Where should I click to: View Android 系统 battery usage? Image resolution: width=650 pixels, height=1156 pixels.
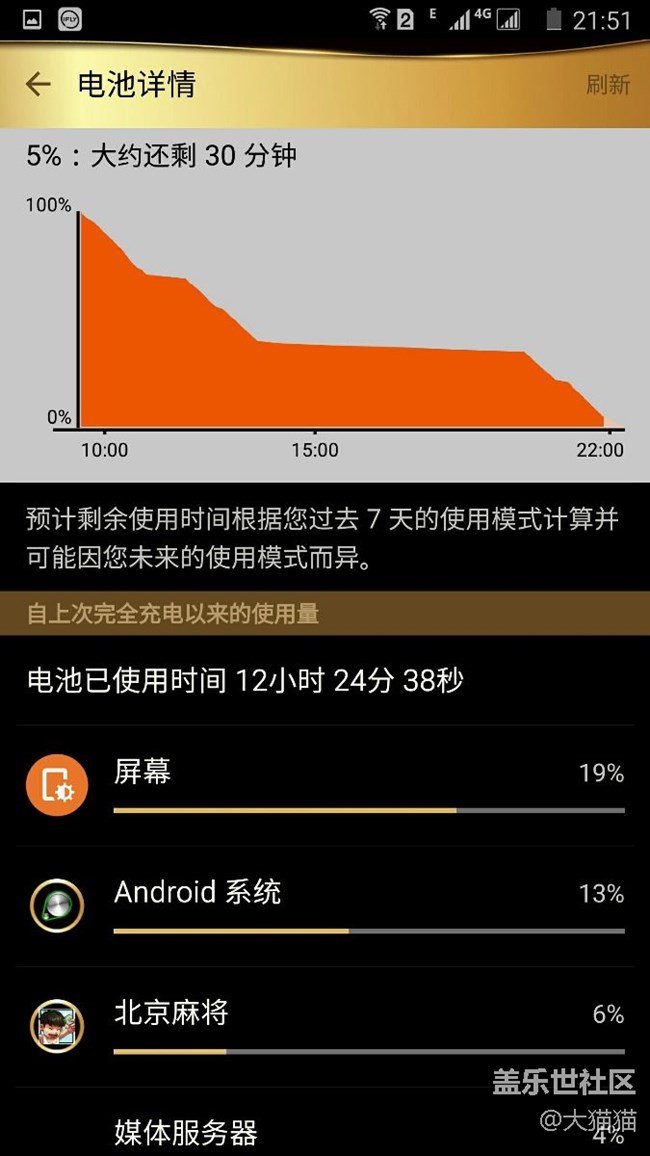tap(325, 905)
